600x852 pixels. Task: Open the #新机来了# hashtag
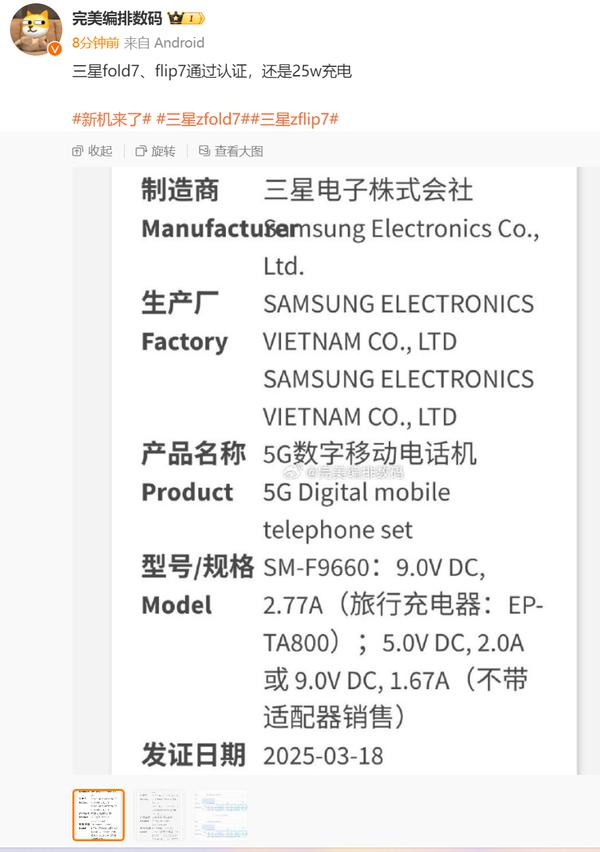[111, 119]
